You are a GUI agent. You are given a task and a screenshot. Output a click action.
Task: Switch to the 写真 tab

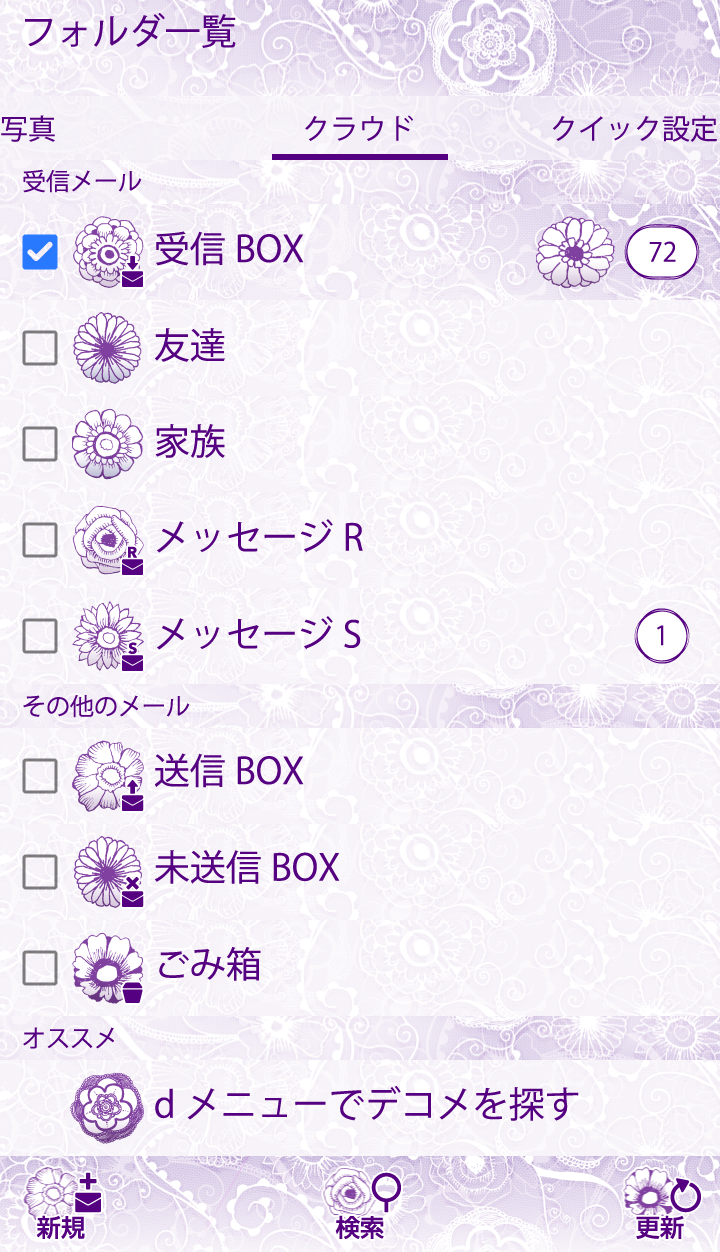click(x=28, y=129)
